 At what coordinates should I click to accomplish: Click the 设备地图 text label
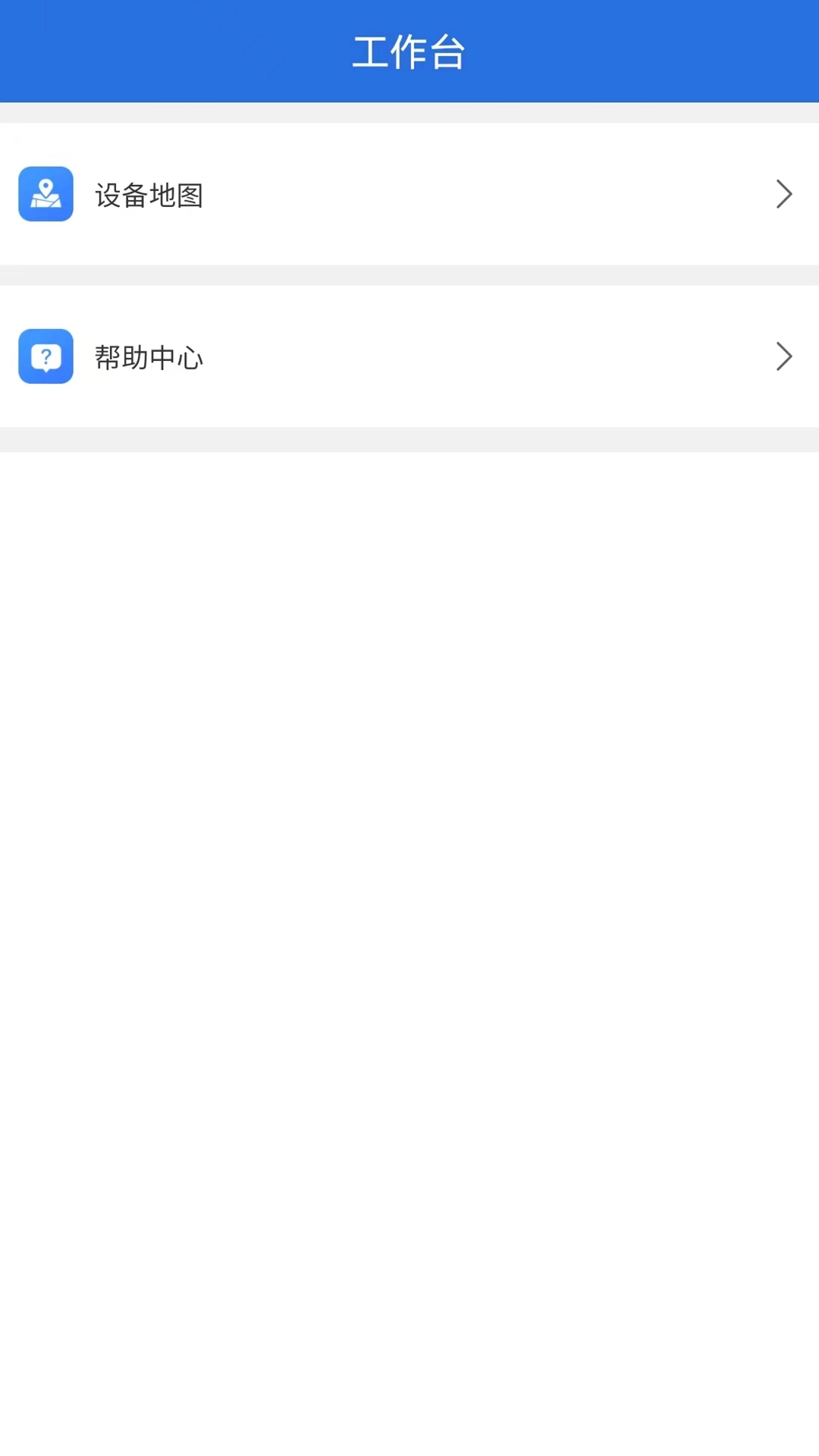(x=149, y=195)
